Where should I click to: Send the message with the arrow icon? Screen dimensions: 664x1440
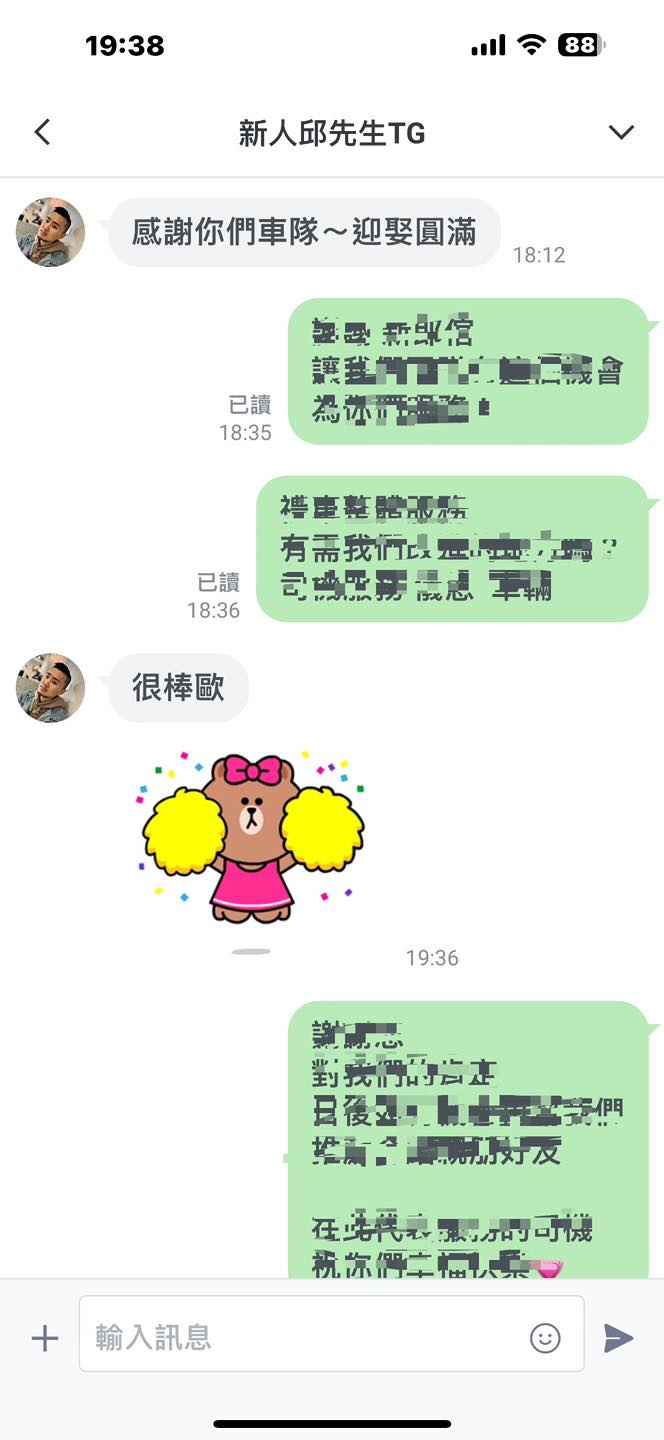point(618,1338)
